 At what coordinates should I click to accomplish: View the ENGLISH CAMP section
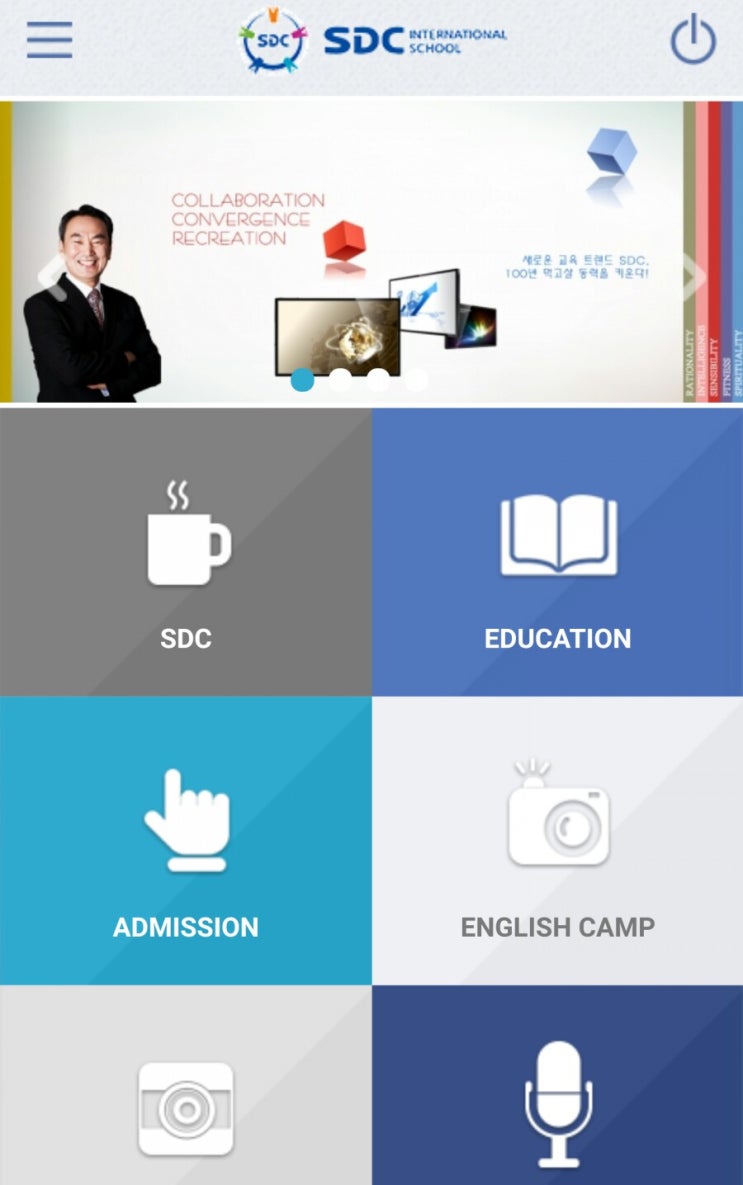click(557, 841)
